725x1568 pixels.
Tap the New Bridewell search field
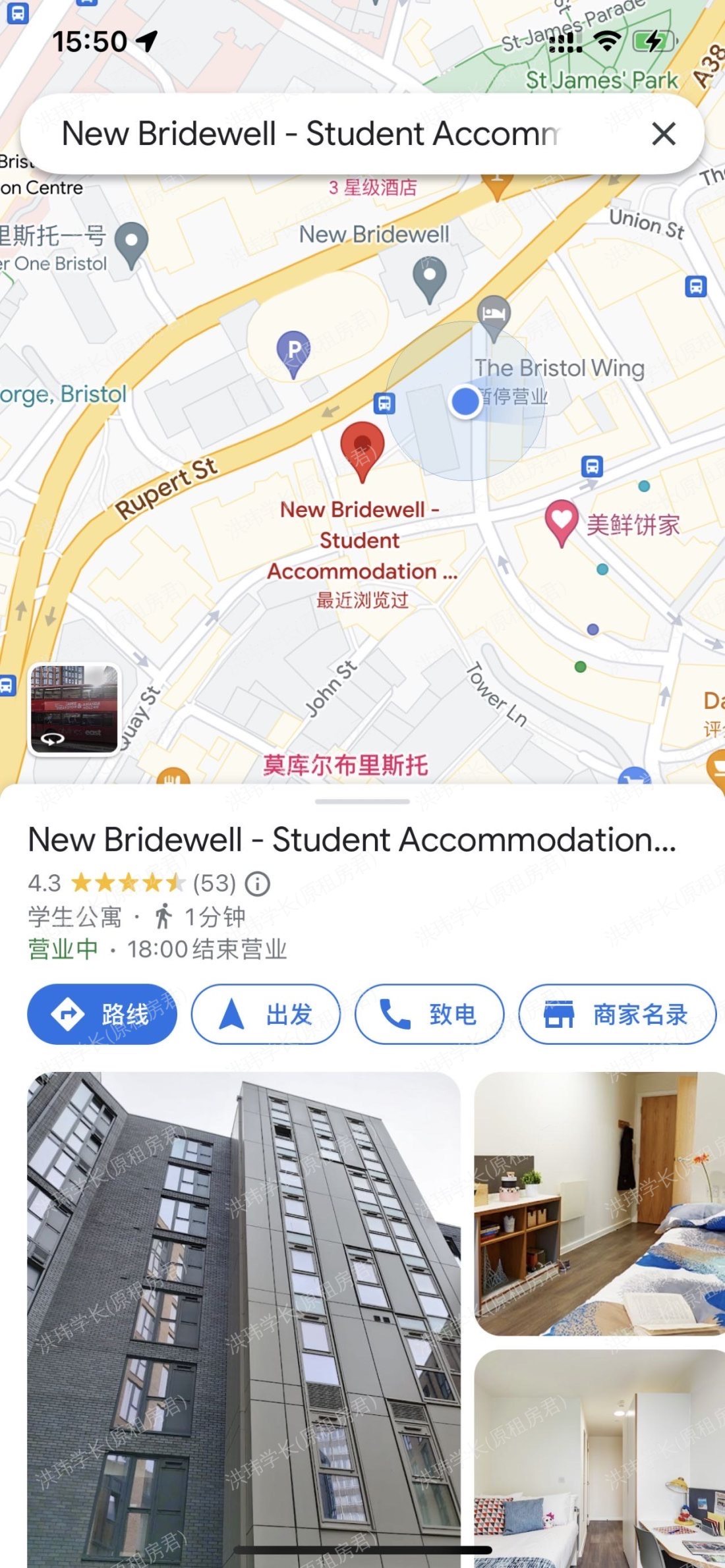pos(310,134)
